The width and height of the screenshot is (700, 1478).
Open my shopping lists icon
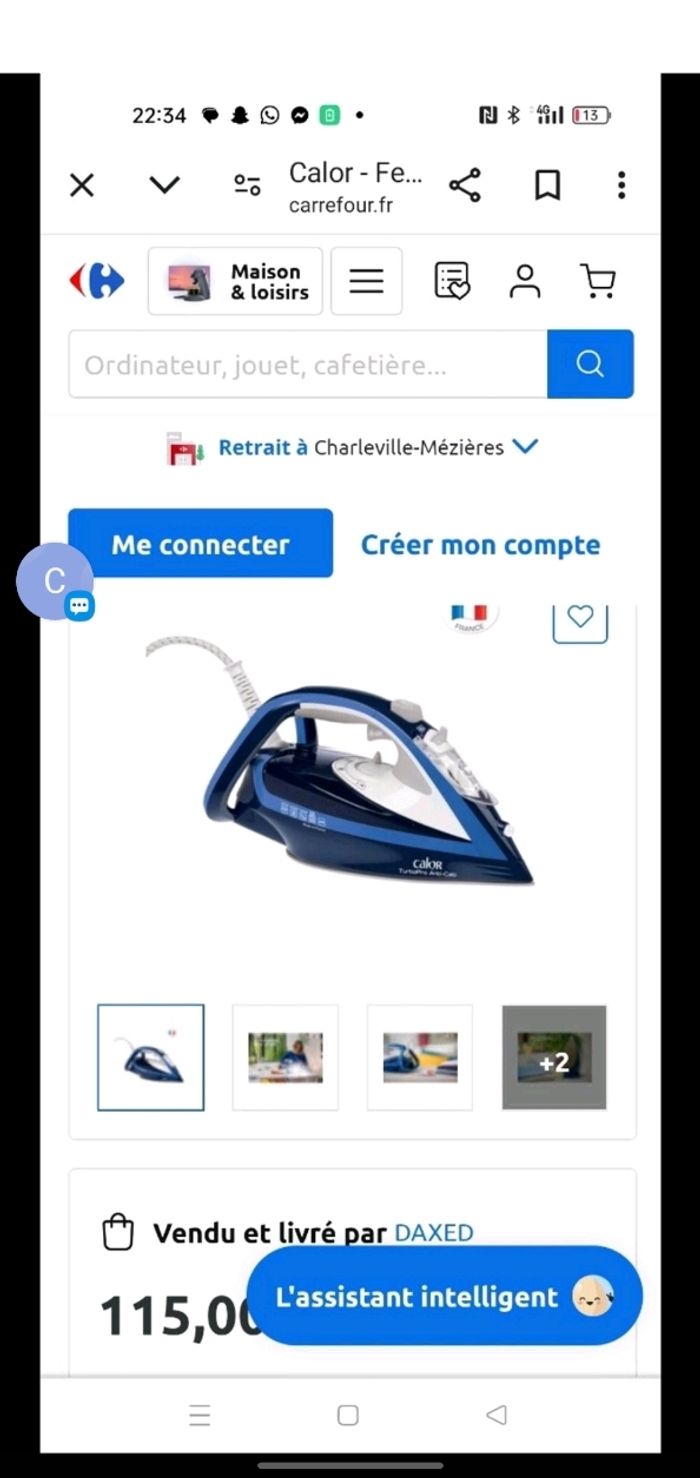[451, 281]
